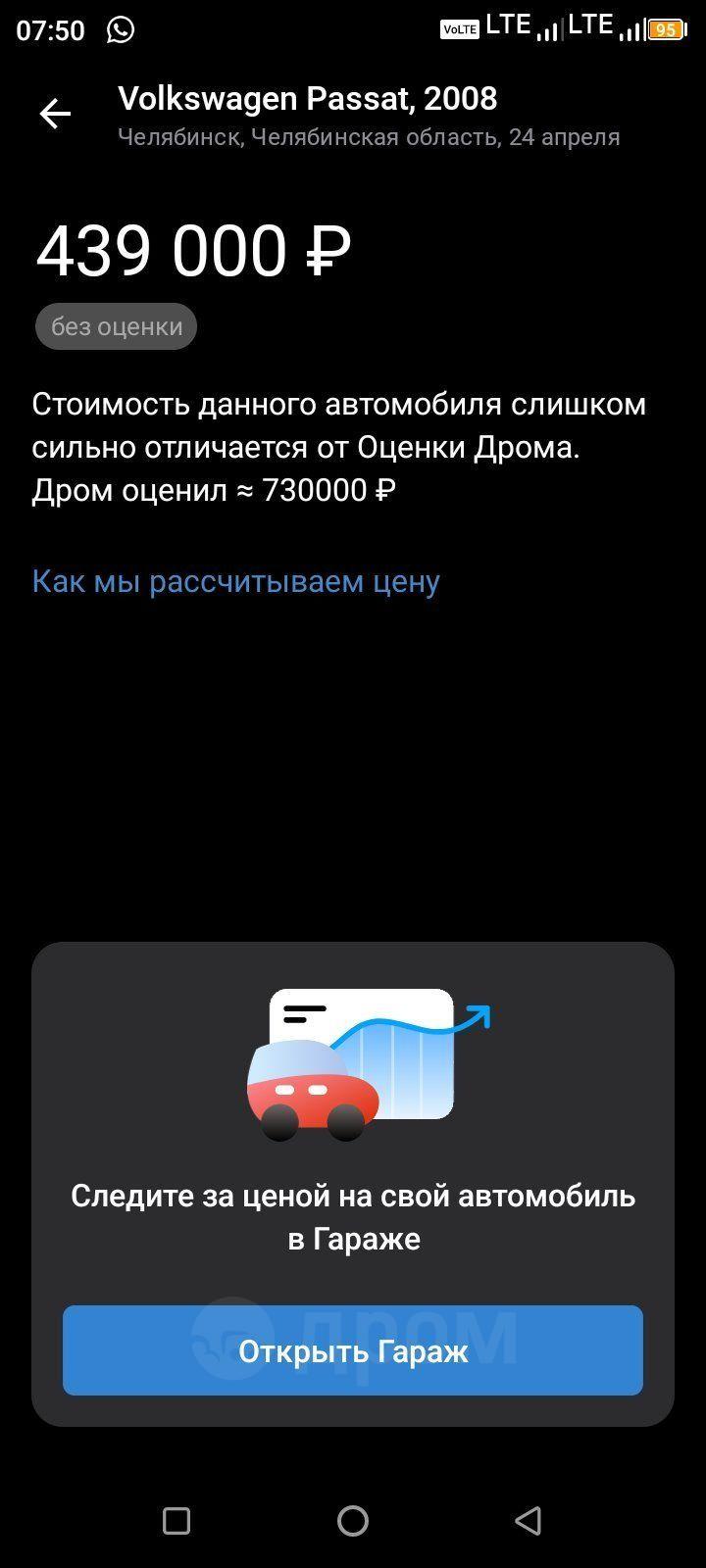Open 'Как мы рассчитываем цену' link

(235, 581)
